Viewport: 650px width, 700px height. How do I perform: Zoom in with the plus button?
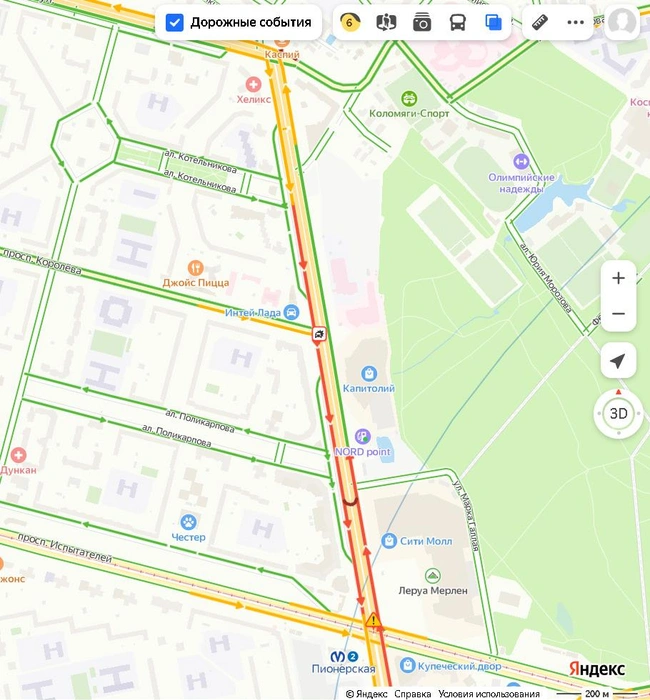[x=618, y=278]
